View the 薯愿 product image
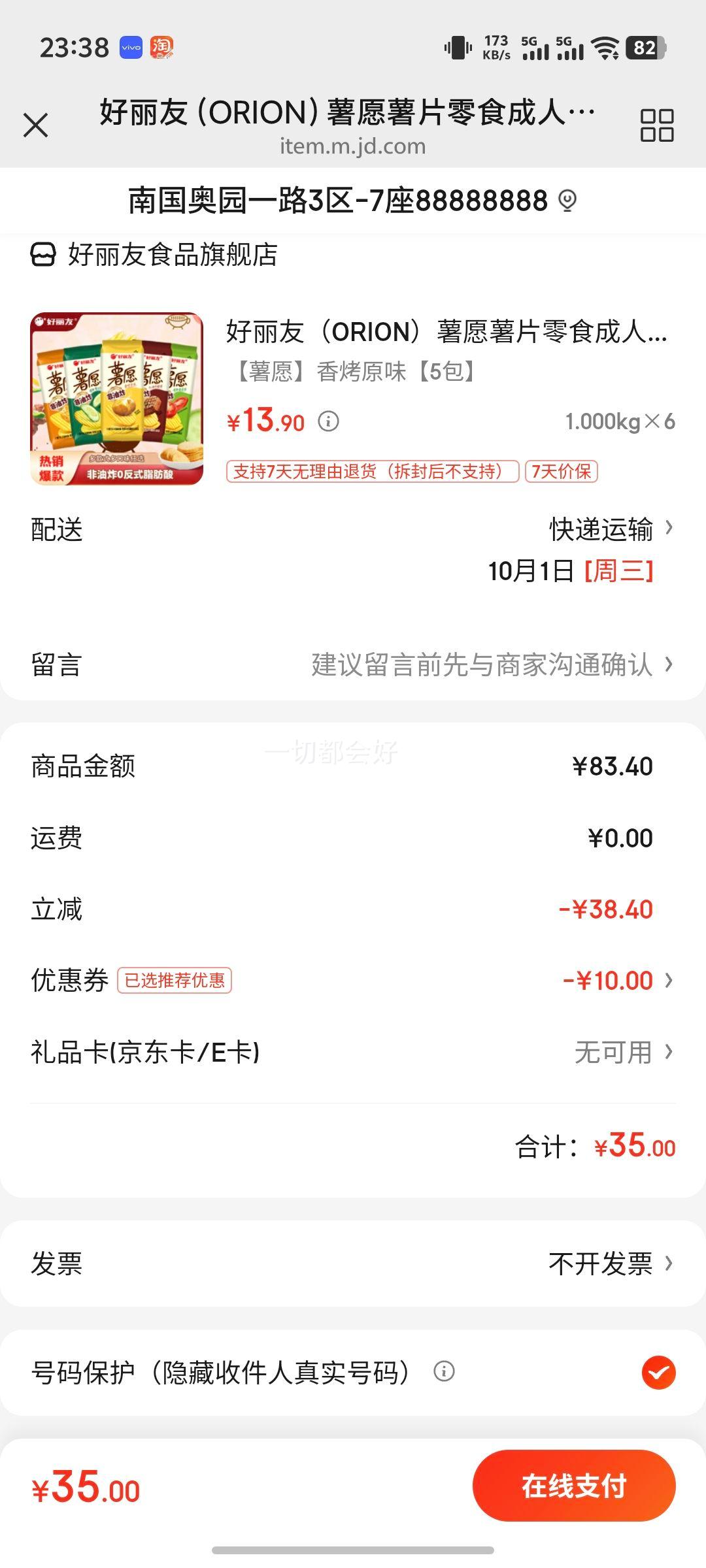The width and height of the screenshot is (706, 1568). [117, 399]
